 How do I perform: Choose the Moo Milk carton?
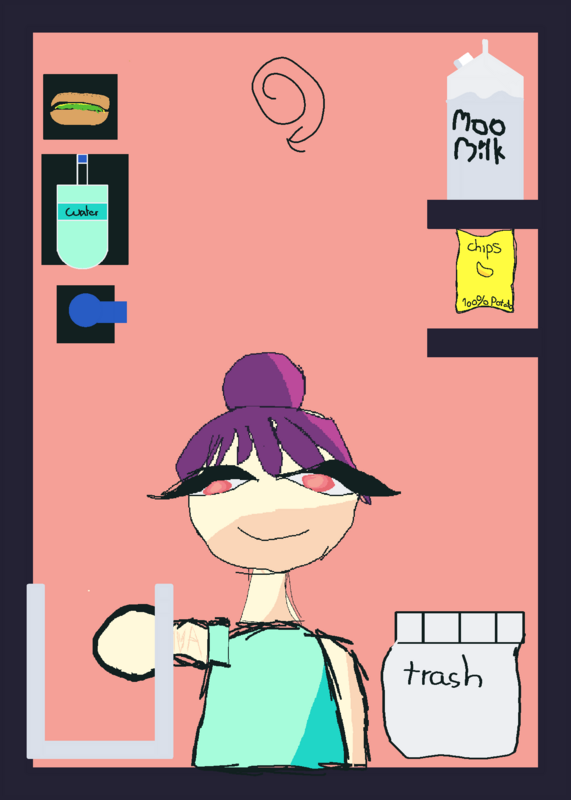coord(485,120)
